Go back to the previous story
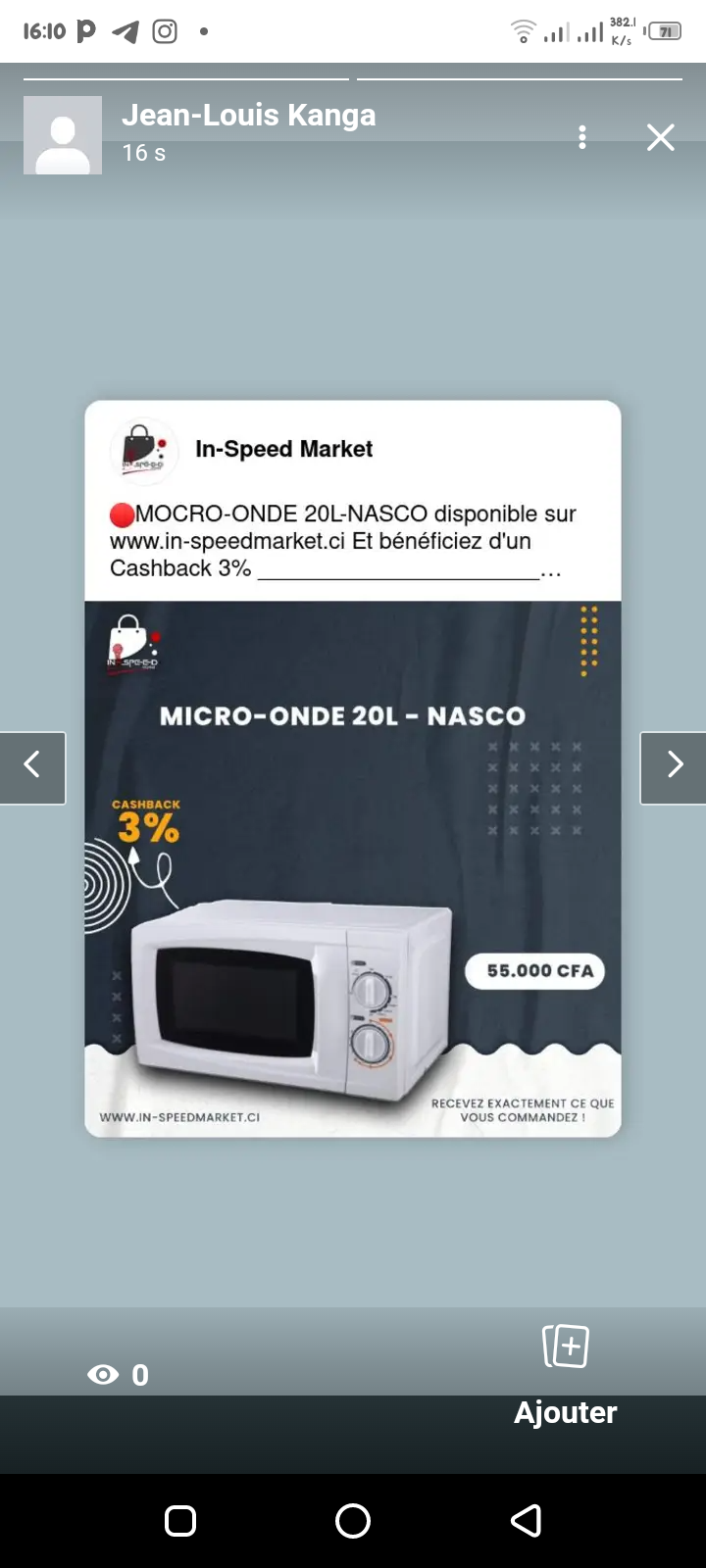This screenshot has height=1568, width=706. tap(32, 767)
